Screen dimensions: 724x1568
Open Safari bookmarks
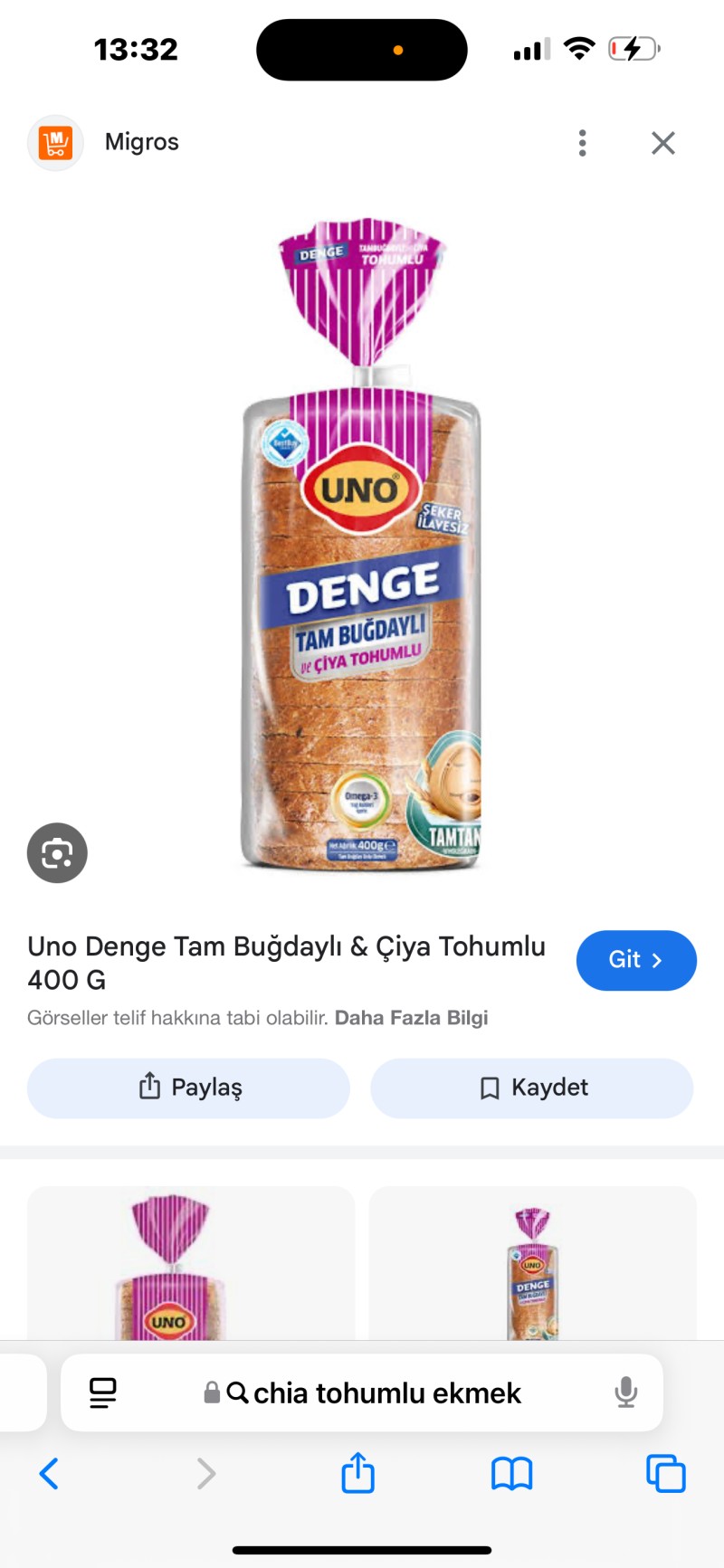(511, 1474)
